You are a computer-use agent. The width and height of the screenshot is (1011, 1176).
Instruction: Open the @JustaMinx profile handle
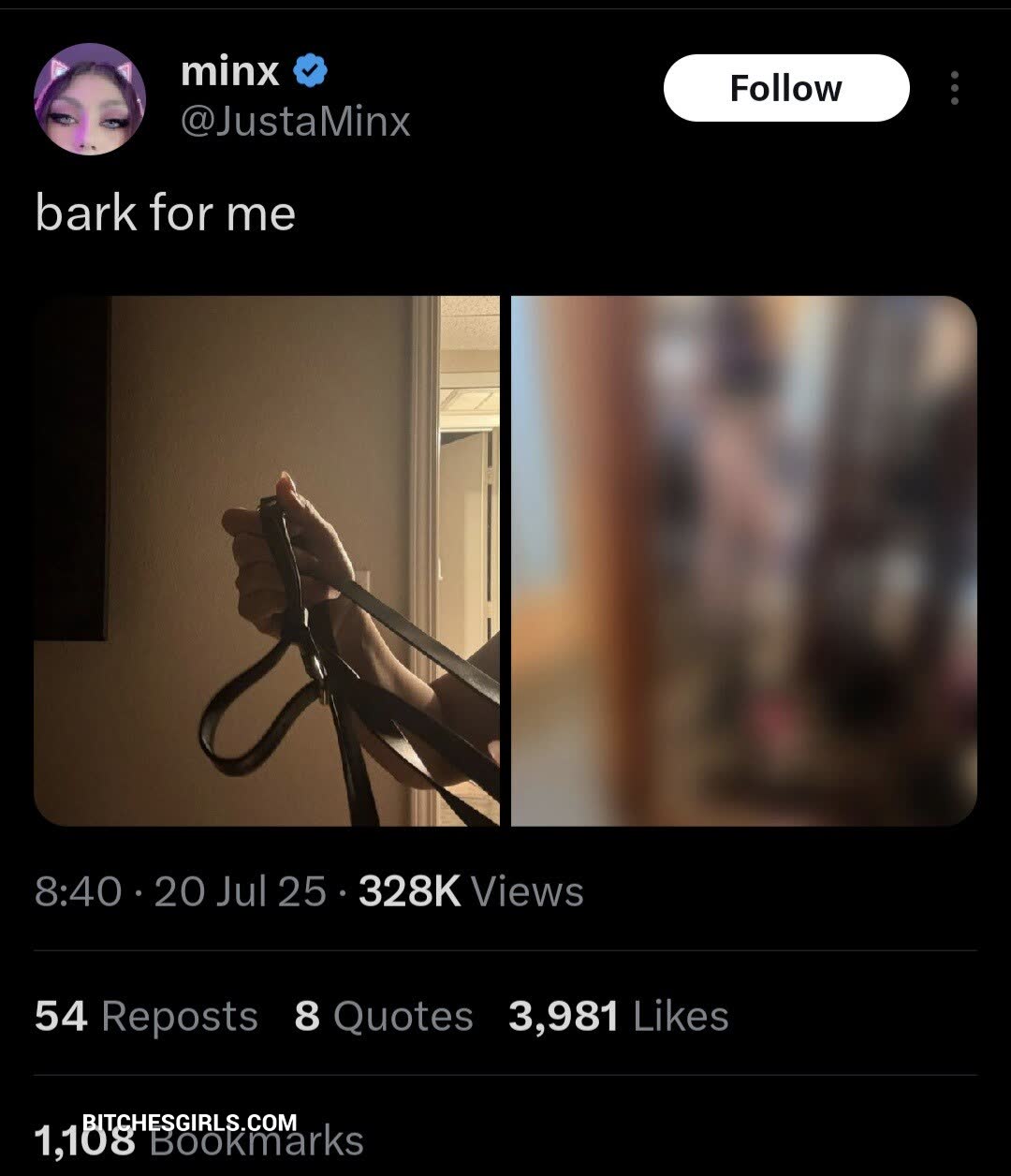point(294,122)
